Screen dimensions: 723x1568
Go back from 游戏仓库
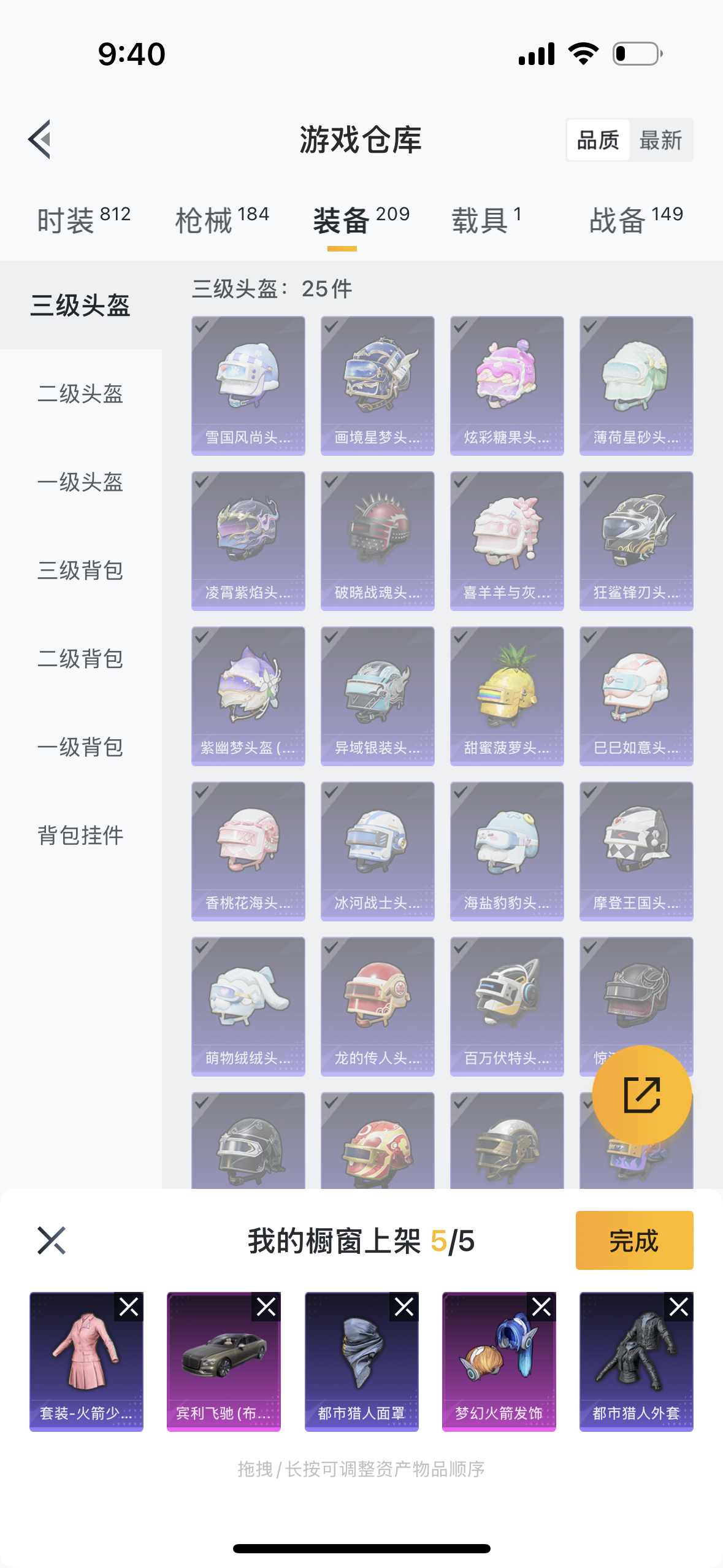click(40, 139)
